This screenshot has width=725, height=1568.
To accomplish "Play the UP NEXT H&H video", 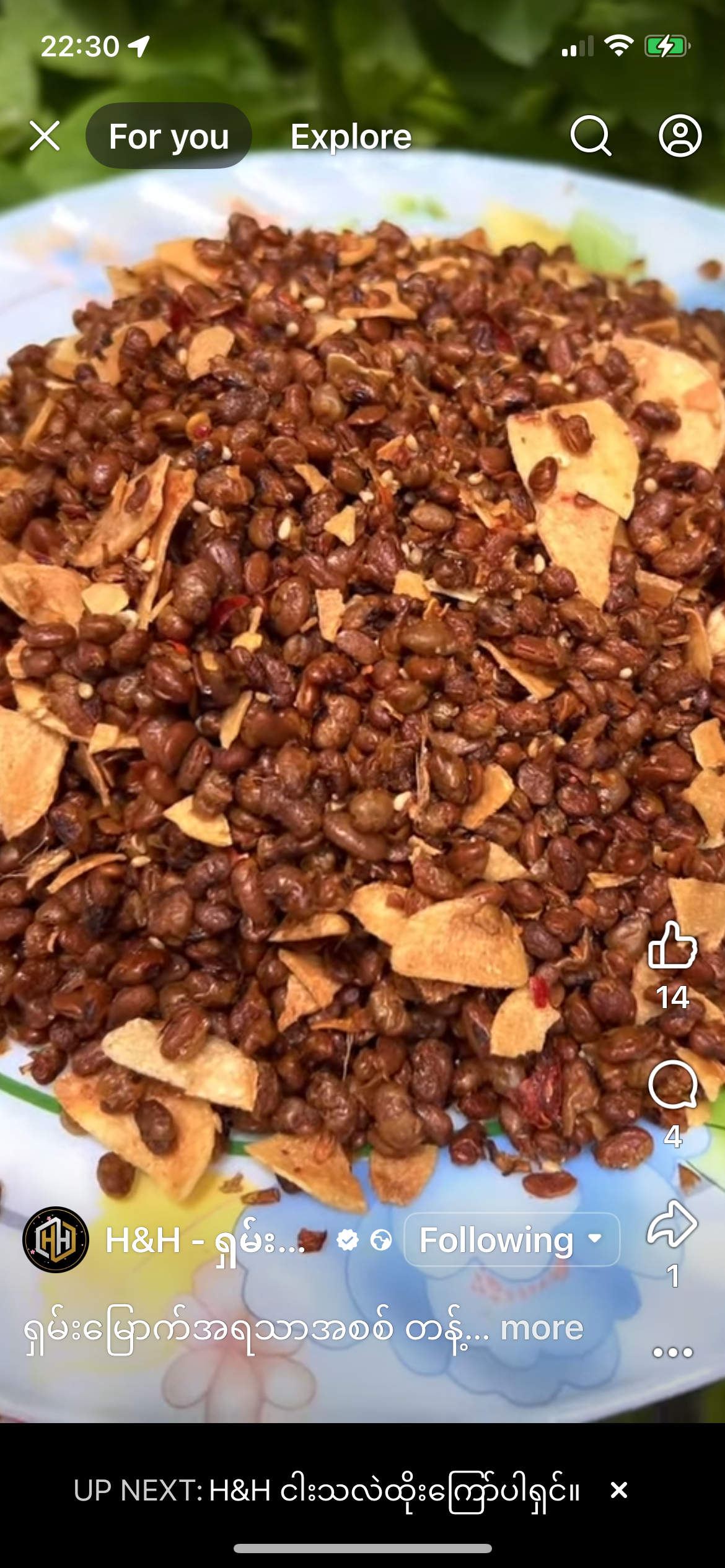I will [x=327, y=1490].
